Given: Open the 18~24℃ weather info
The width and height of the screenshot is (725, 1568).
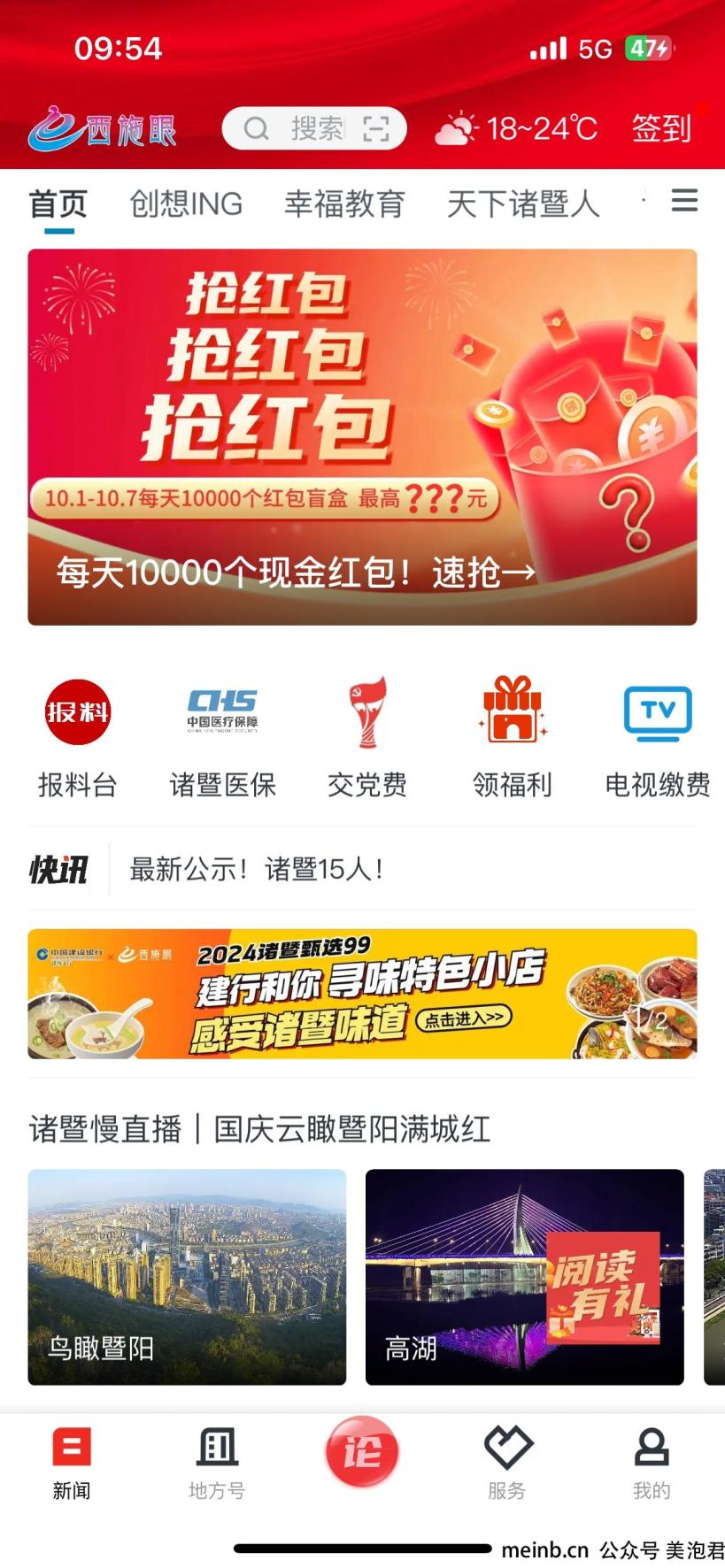Looking at the screenshot, I should pos(517,129).
